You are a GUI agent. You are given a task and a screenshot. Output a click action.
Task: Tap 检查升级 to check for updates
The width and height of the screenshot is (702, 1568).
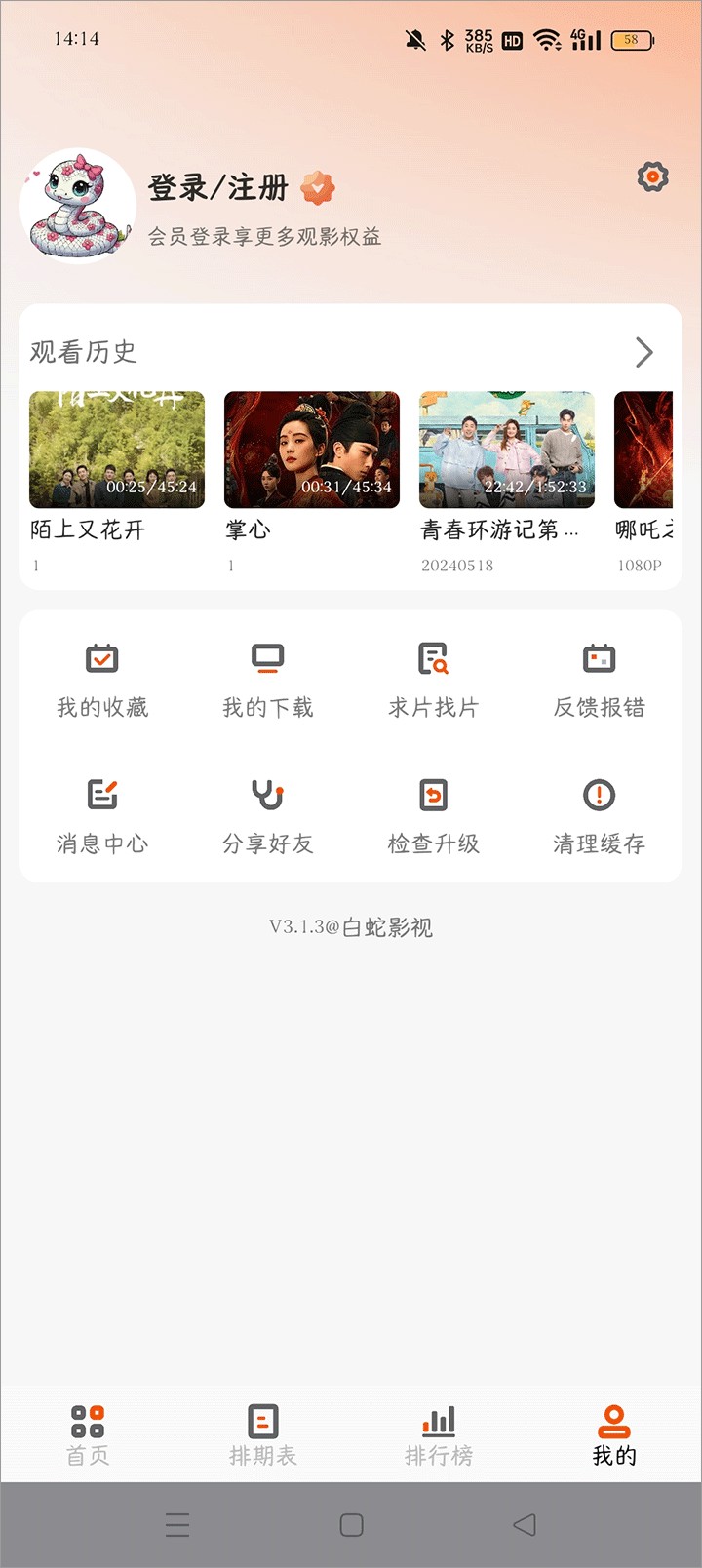click(434, 816)
